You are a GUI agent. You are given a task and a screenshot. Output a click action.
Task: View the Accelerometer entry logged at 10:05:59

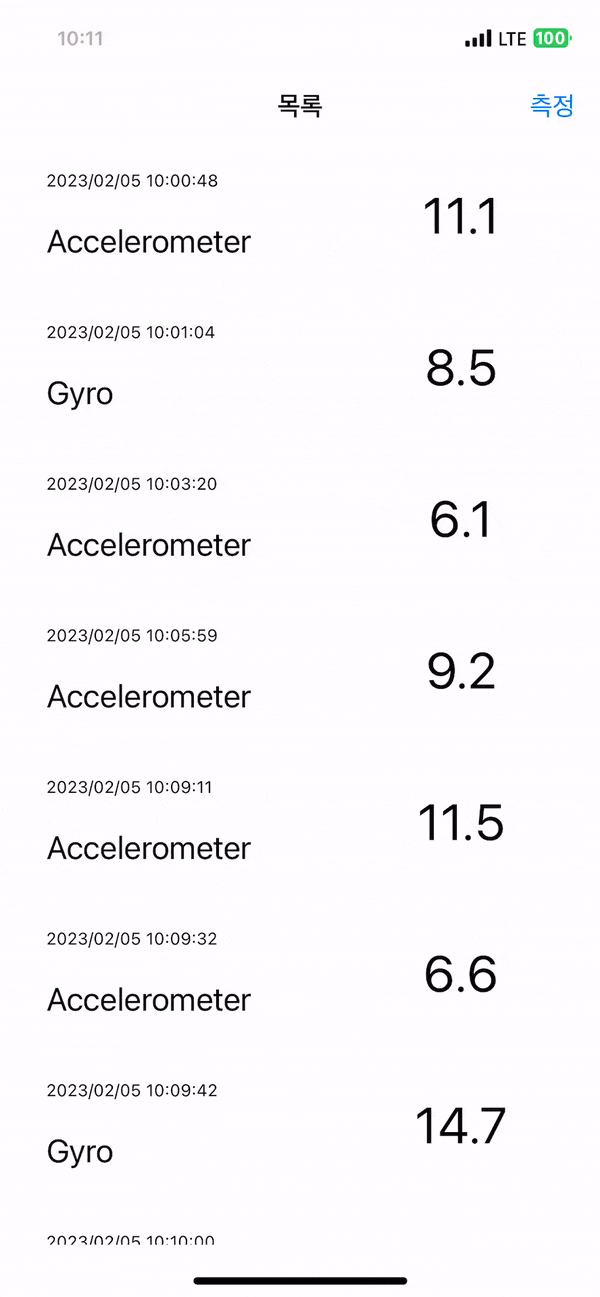[x=300, y=671]
